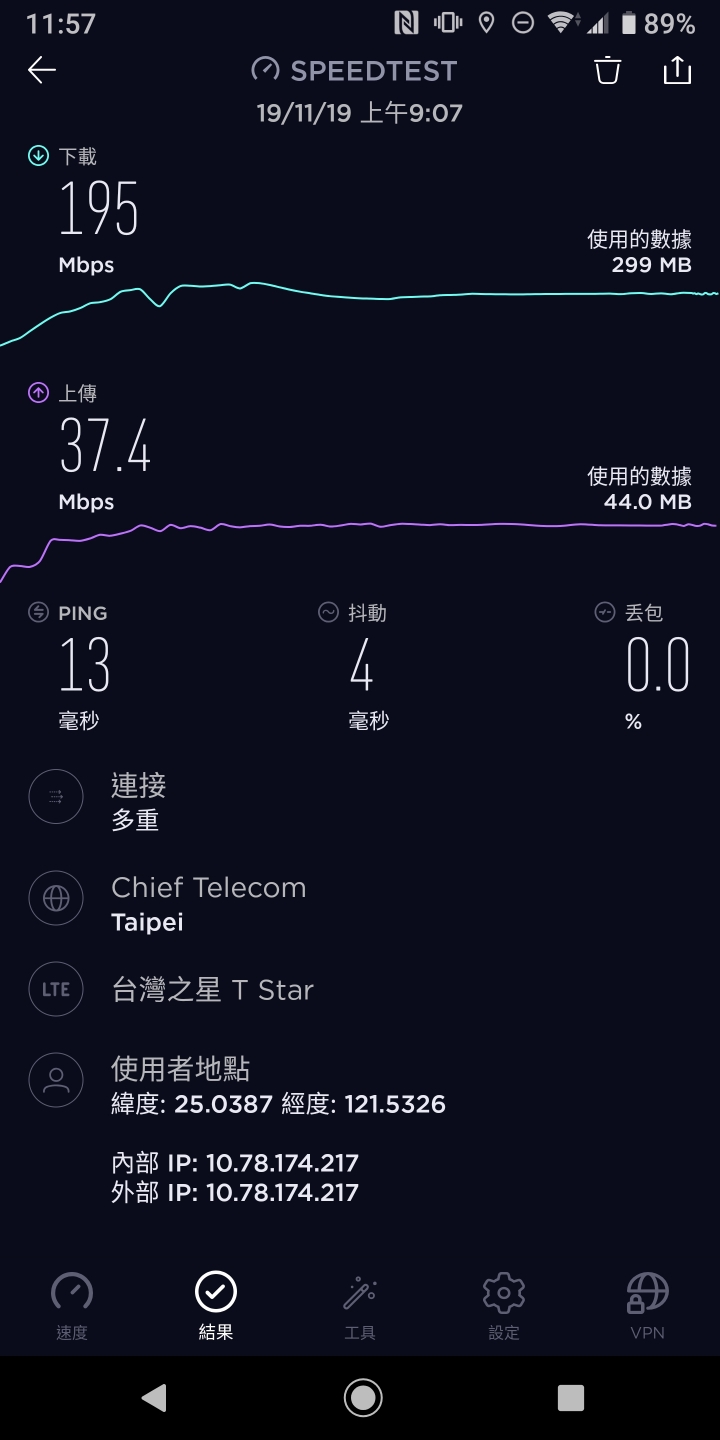Open the 工具 tab
The height and width of the screenshot is (1440, 720).
pyautogui.click(x=360, y=1306)
